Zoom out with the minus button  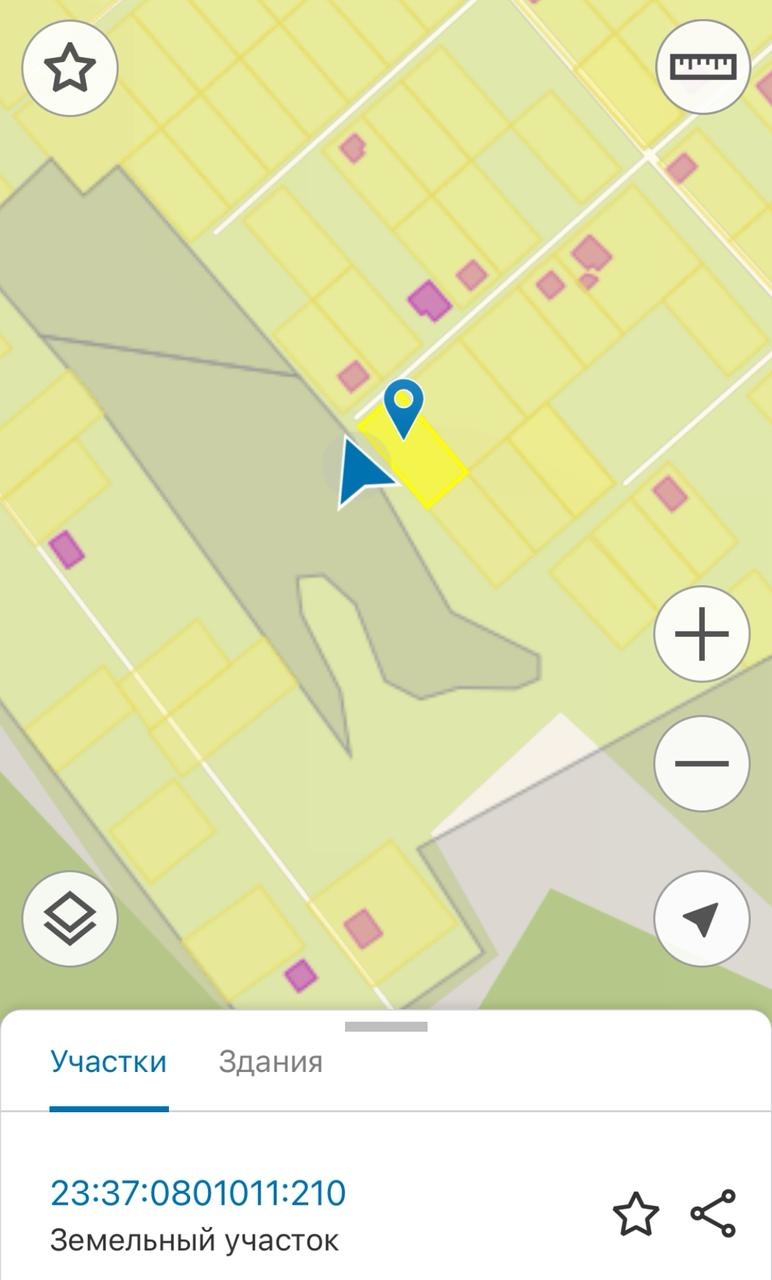702,764
